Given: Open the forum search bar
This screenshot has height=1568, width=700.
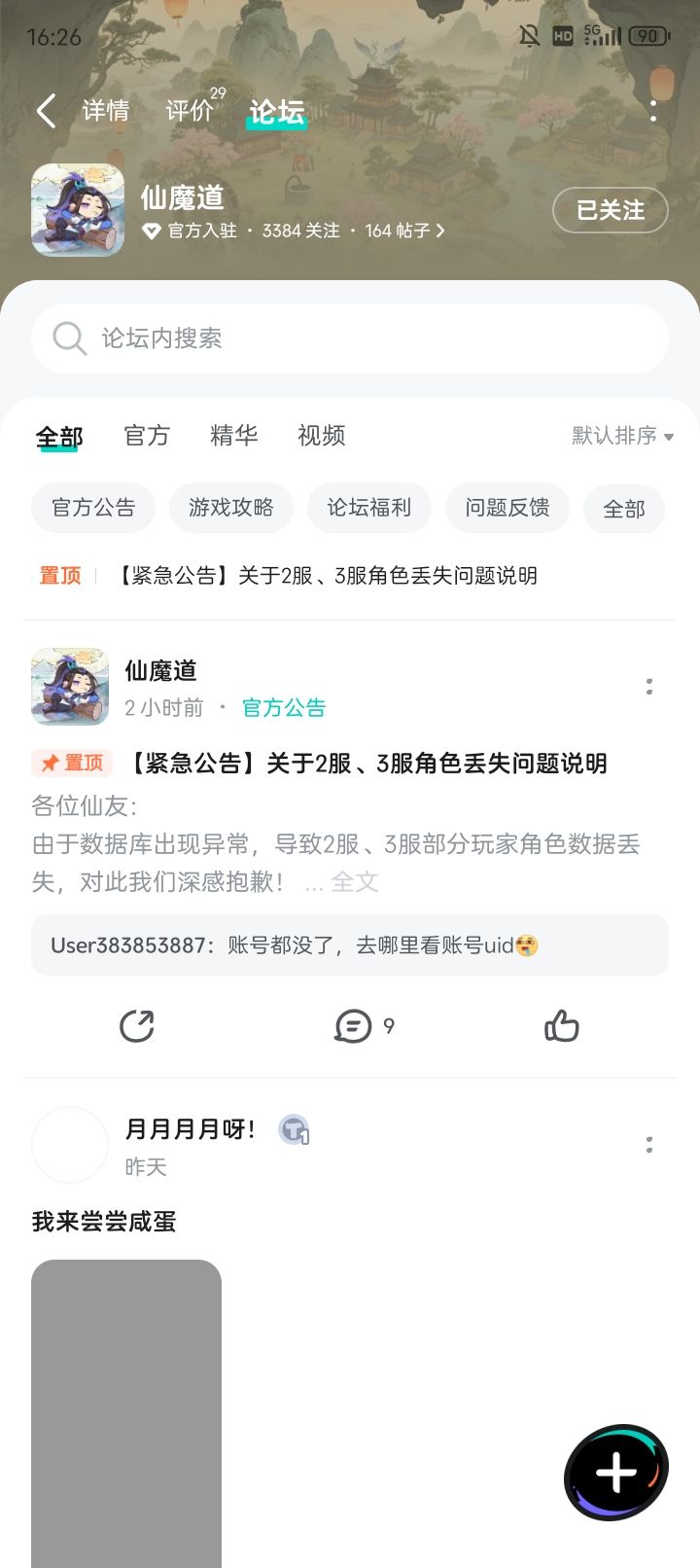Looking at the screenshot, I should point(350,339).
